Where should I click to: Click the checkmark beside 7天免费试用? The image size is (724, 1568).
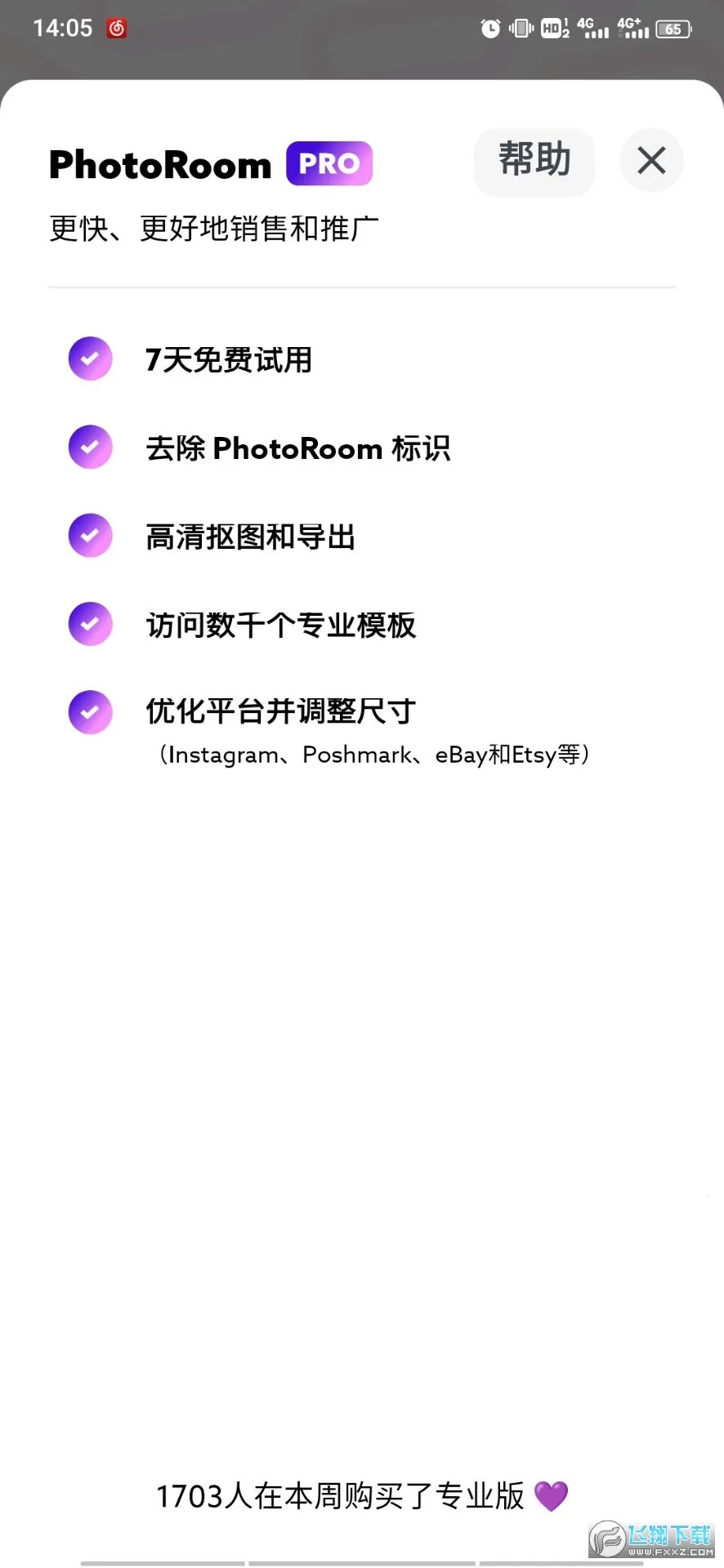point(90,358)
